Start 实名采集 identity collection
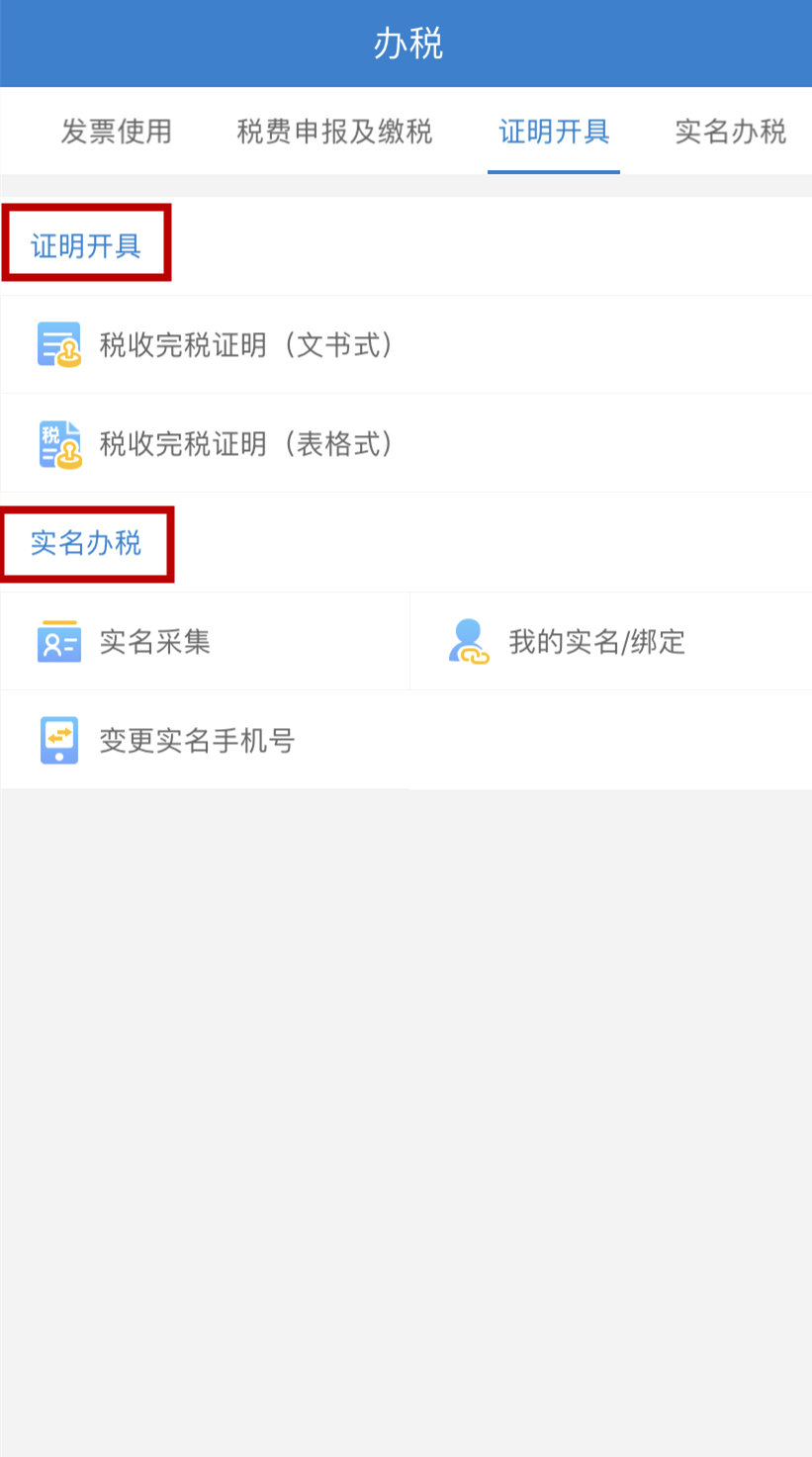Viewport: 812px width, 1457px height. 153,640
